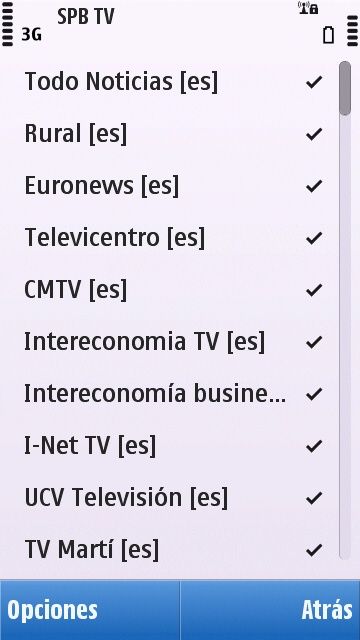Uncheck CMTV [es]
The height and width of the screenshot is (640, 360).
pos(169,290)
